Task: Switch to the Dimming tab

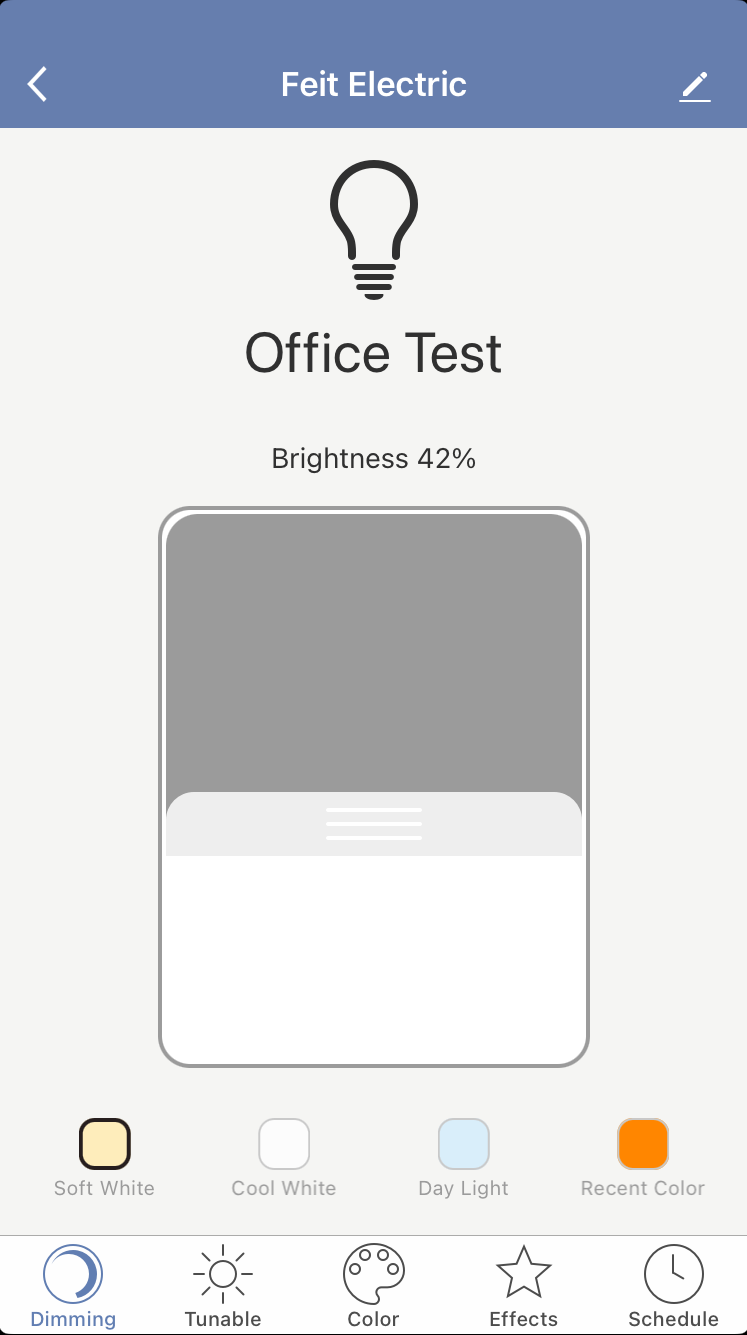Action: [x=73, y=1286]
